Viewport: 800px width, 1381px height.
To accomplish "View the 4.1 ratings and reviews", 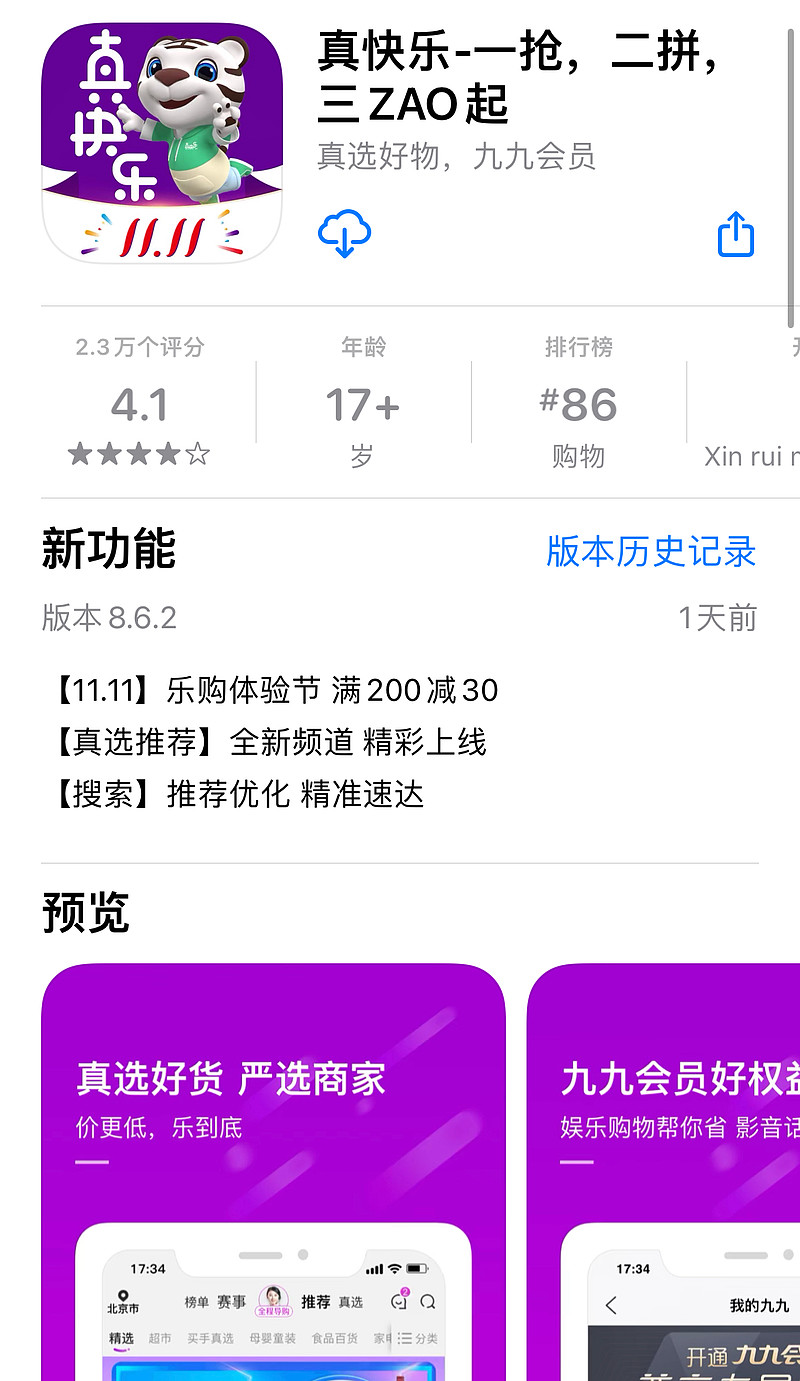I will pyautogui.click(x=140, y=402).
